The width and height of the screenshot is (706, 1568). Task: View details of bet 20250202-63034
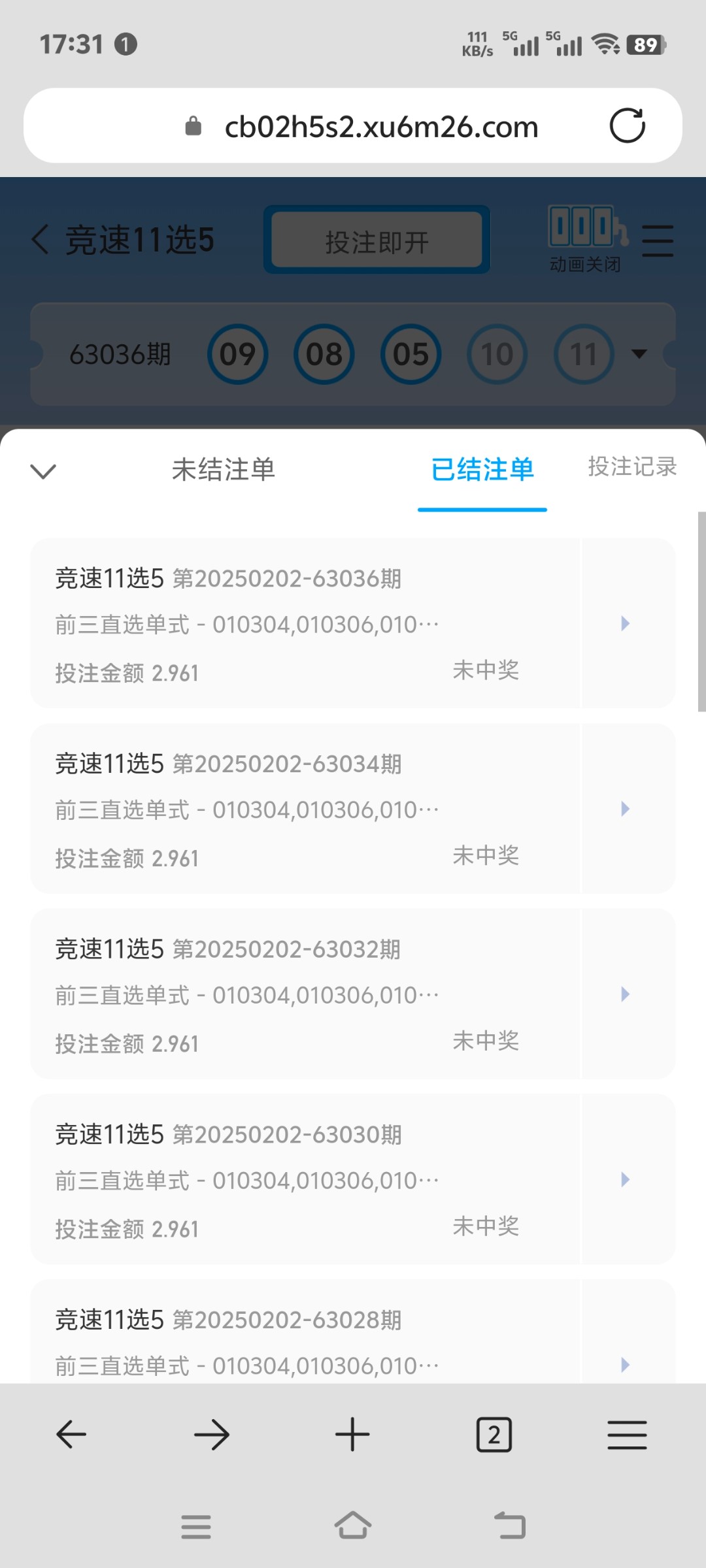(x=353, y=809)
